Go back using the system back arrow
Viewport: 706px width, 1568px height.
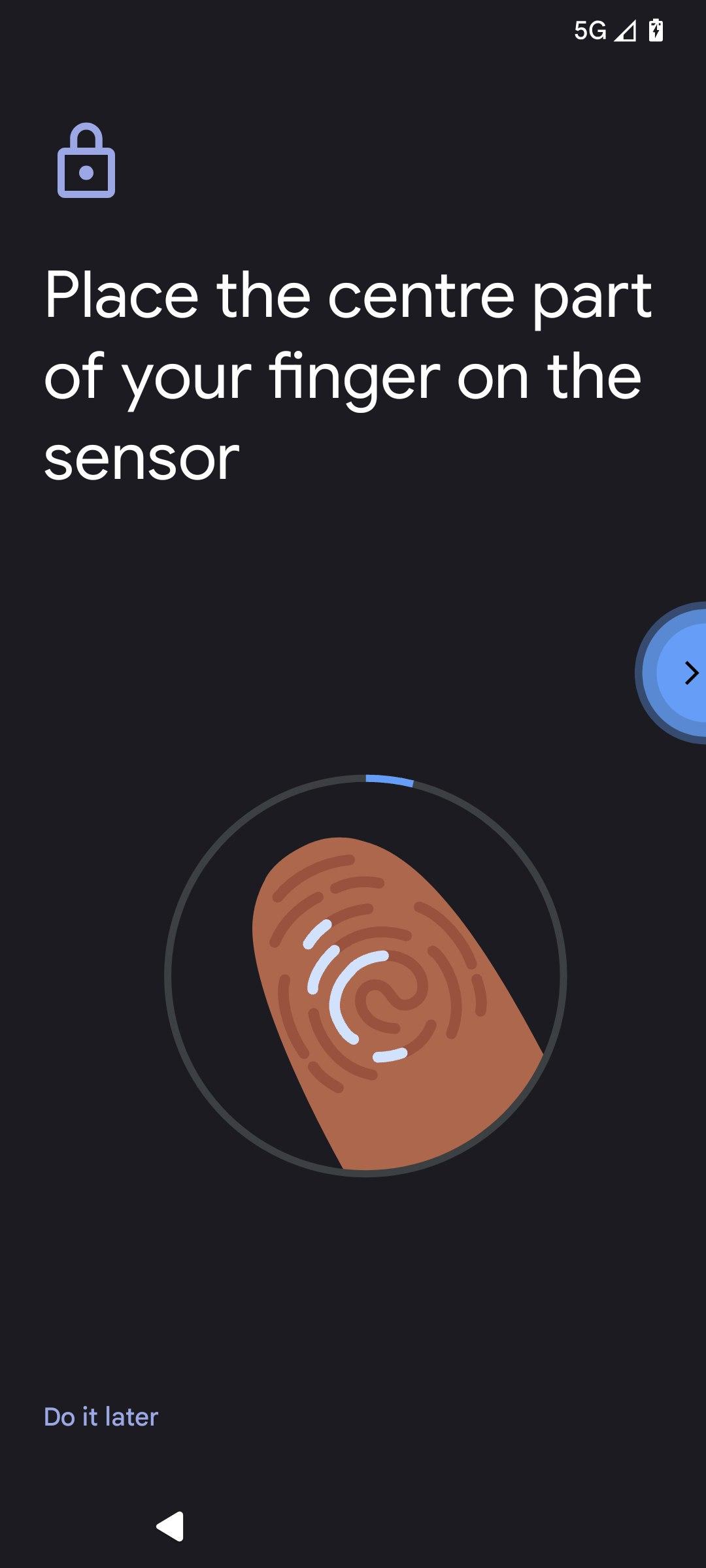pos(170,1526)
